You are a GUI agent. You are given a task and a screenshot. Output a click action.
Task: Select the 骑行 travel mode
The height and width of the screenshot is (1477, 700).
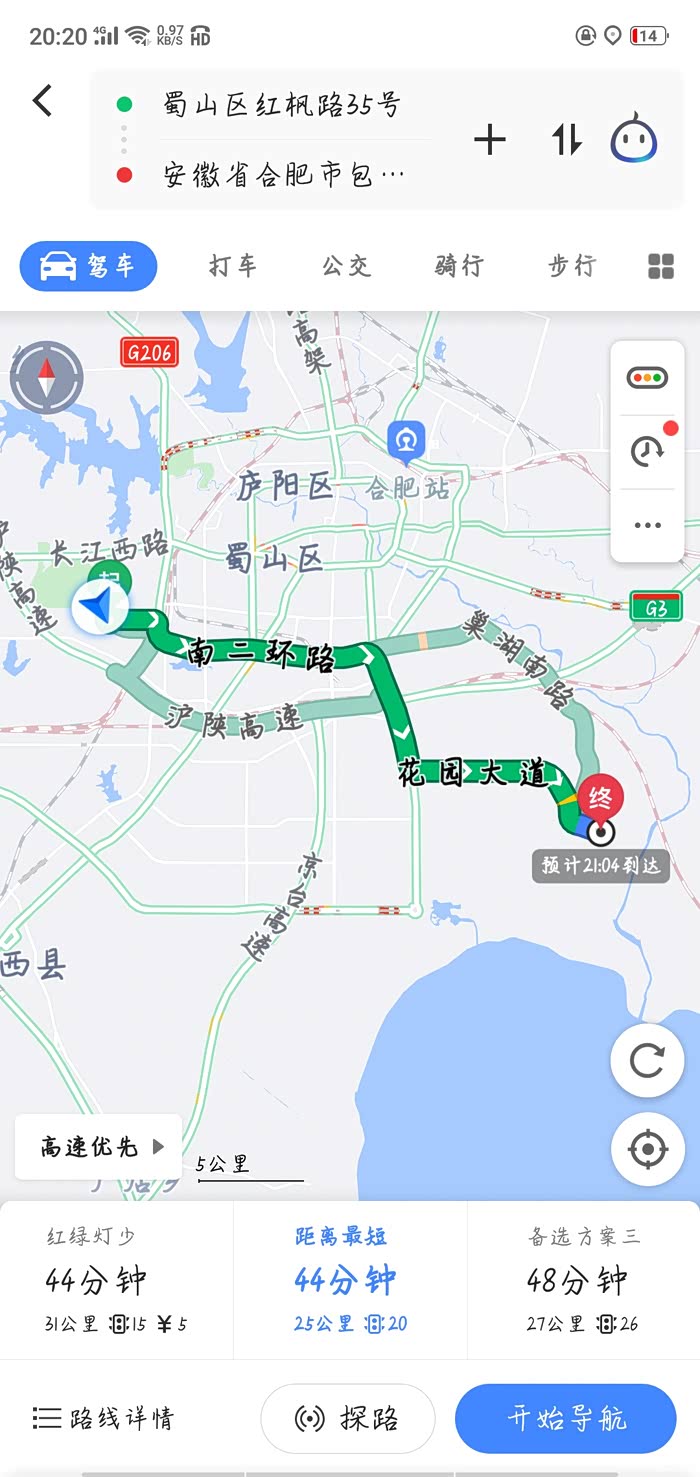point(459,266)
